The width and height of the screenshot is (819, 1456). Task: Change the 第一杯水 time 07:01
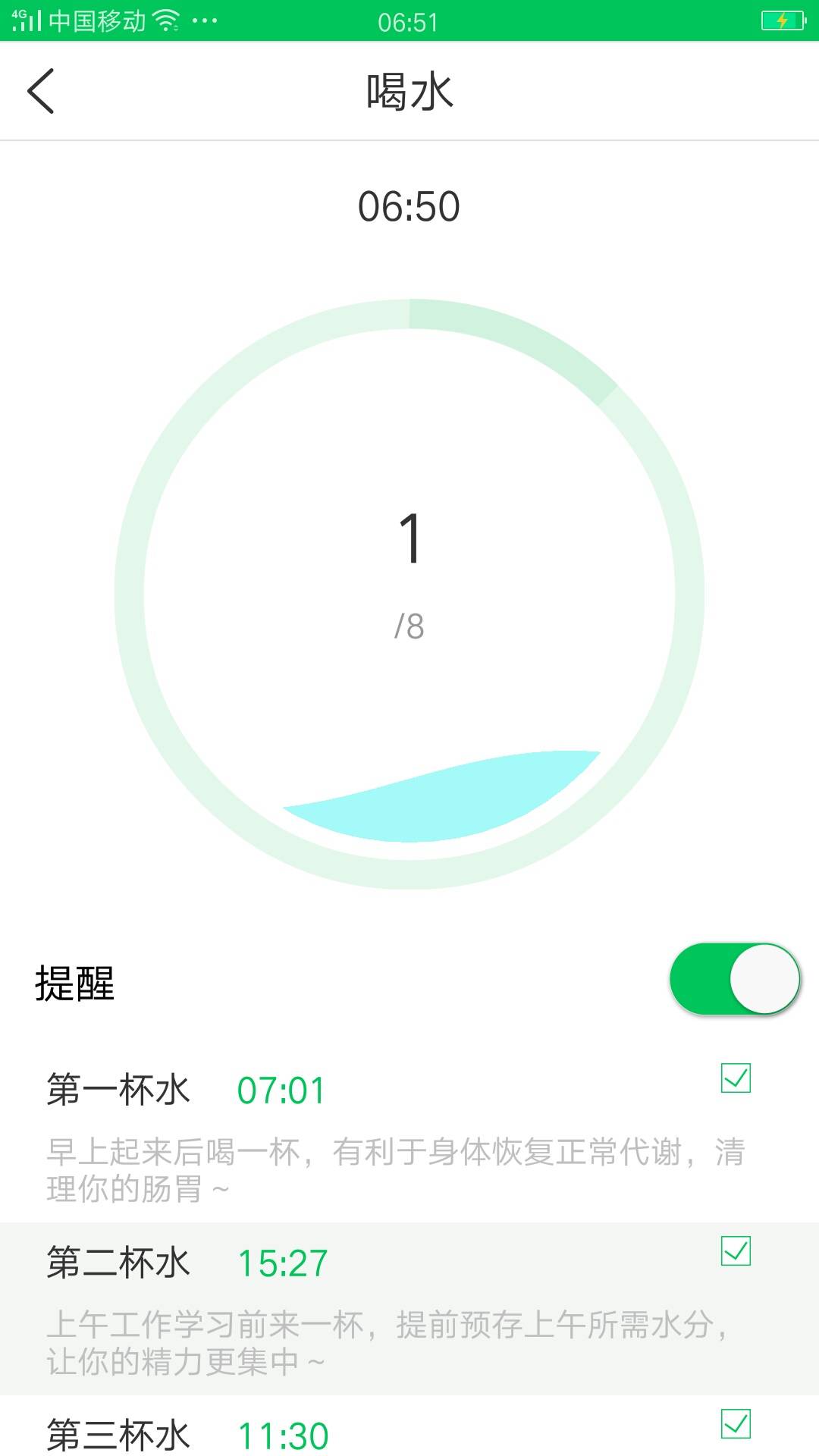[x=281, y=1090]
